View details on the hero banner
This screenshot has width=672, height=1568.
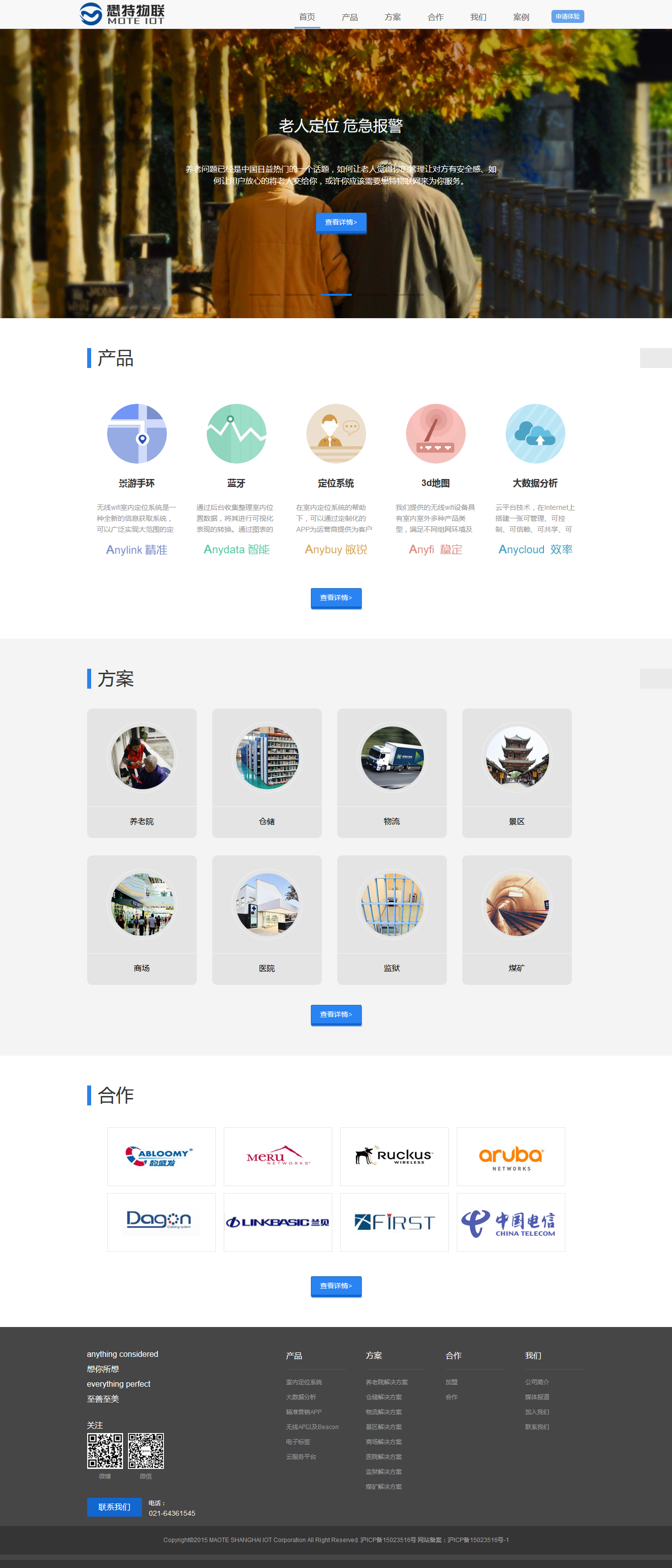coord(341,222)
